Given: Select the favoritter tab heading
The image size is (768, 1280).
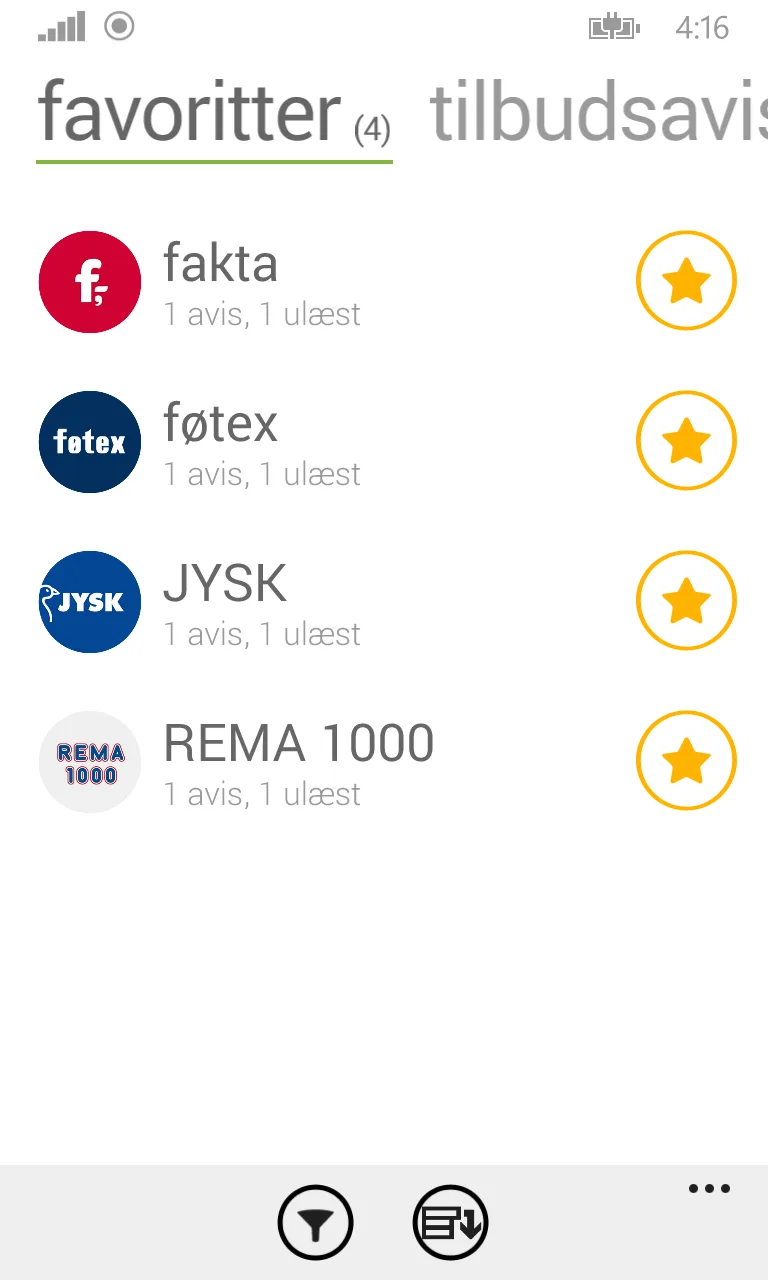Looking at the screenshot, I should click(214, 113).
